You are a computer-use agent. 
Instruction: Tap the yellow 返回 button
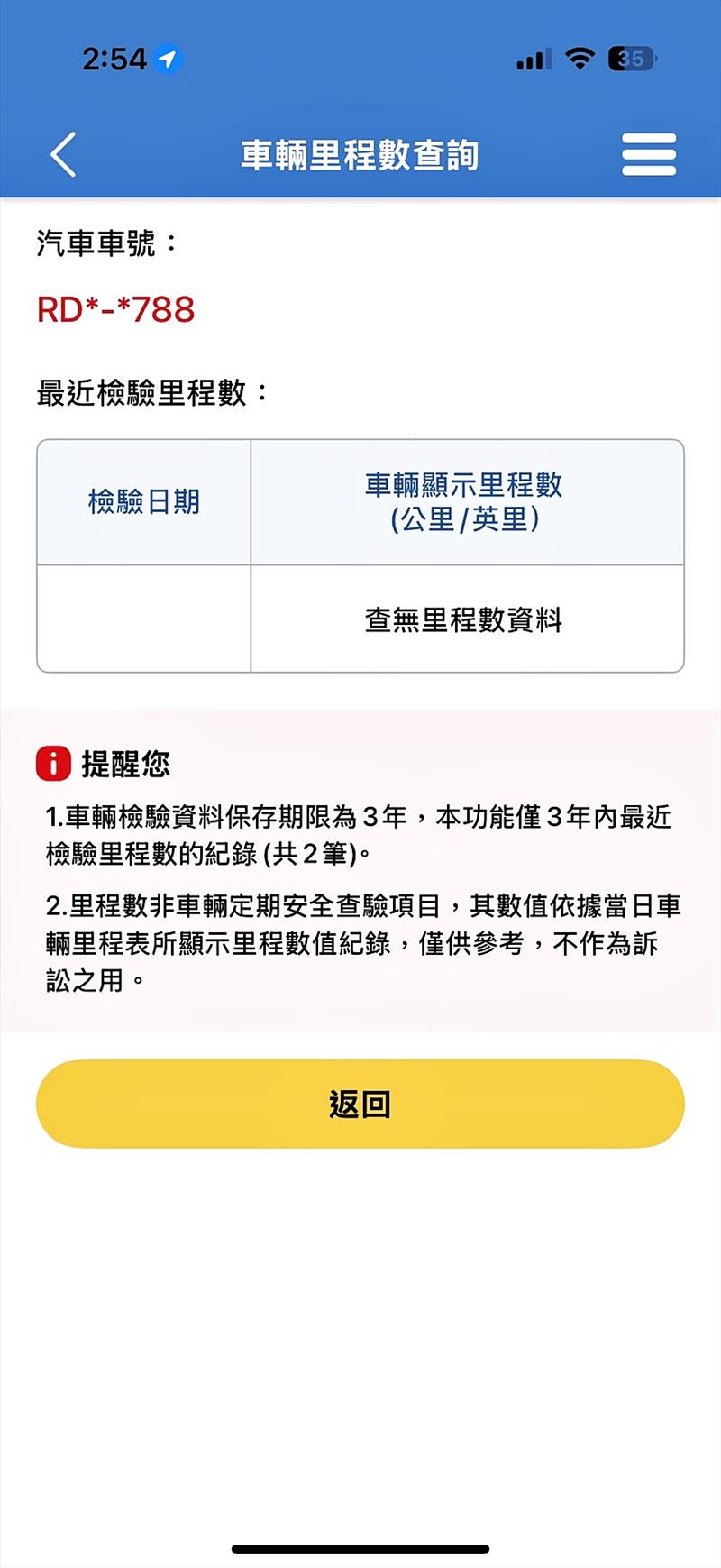(360, 1104)
